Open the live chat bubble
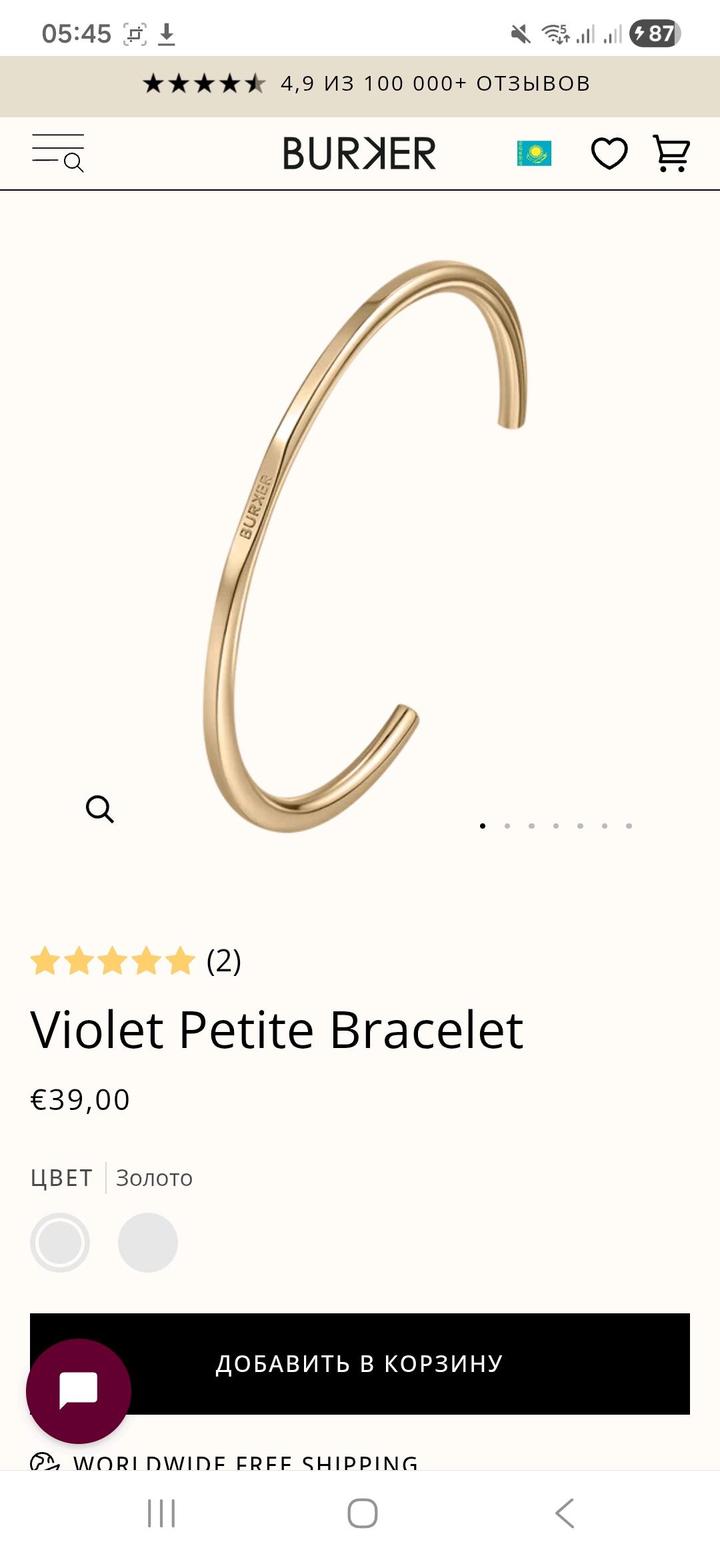Screen dimensions: 720x1560 tap(78, 1390)
